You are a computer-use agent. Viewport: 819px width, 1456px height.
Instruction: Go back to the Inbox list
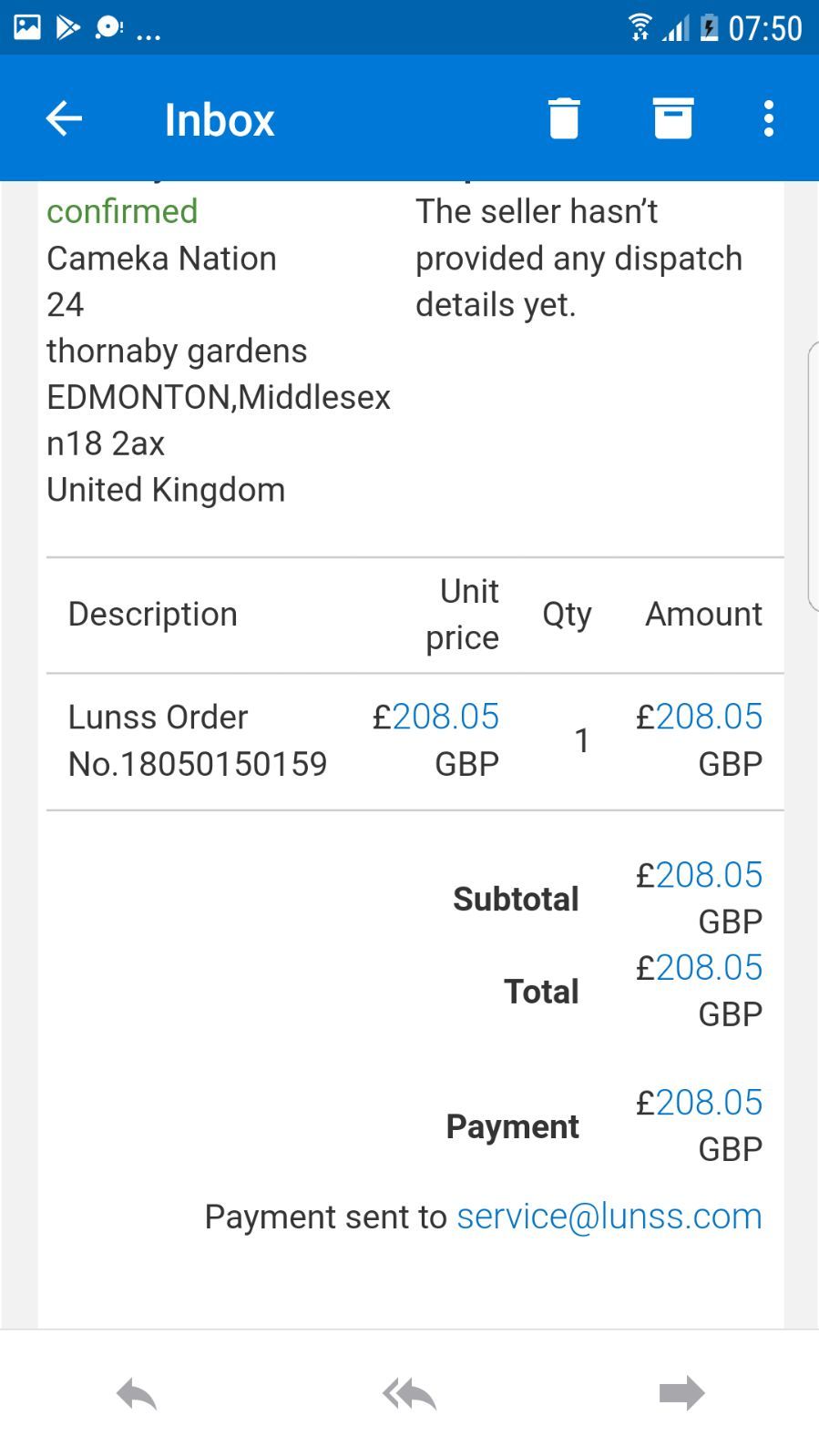[x=64, y=118]
